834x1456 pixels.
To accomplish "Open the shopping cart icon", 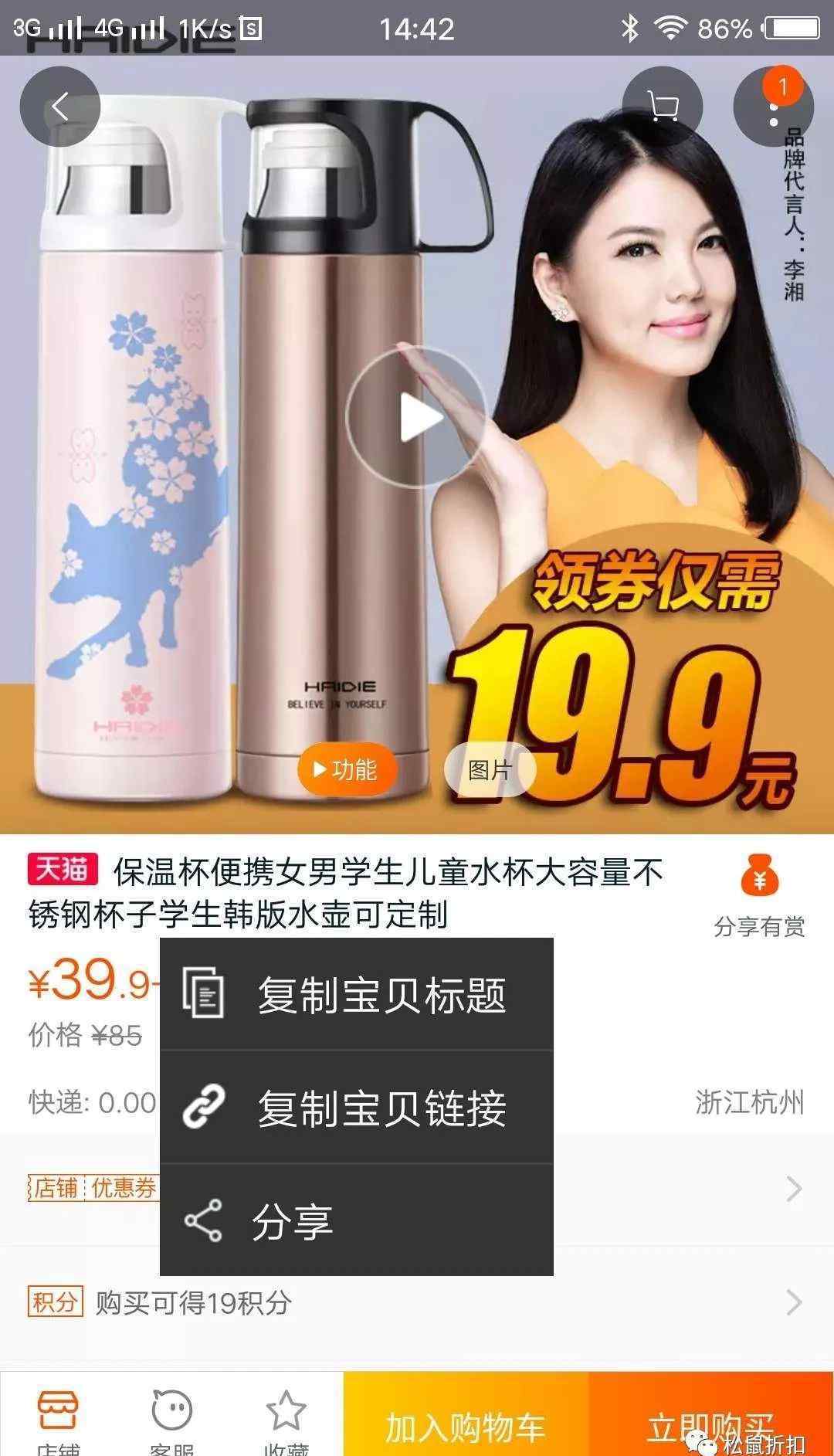I will 663,107.
